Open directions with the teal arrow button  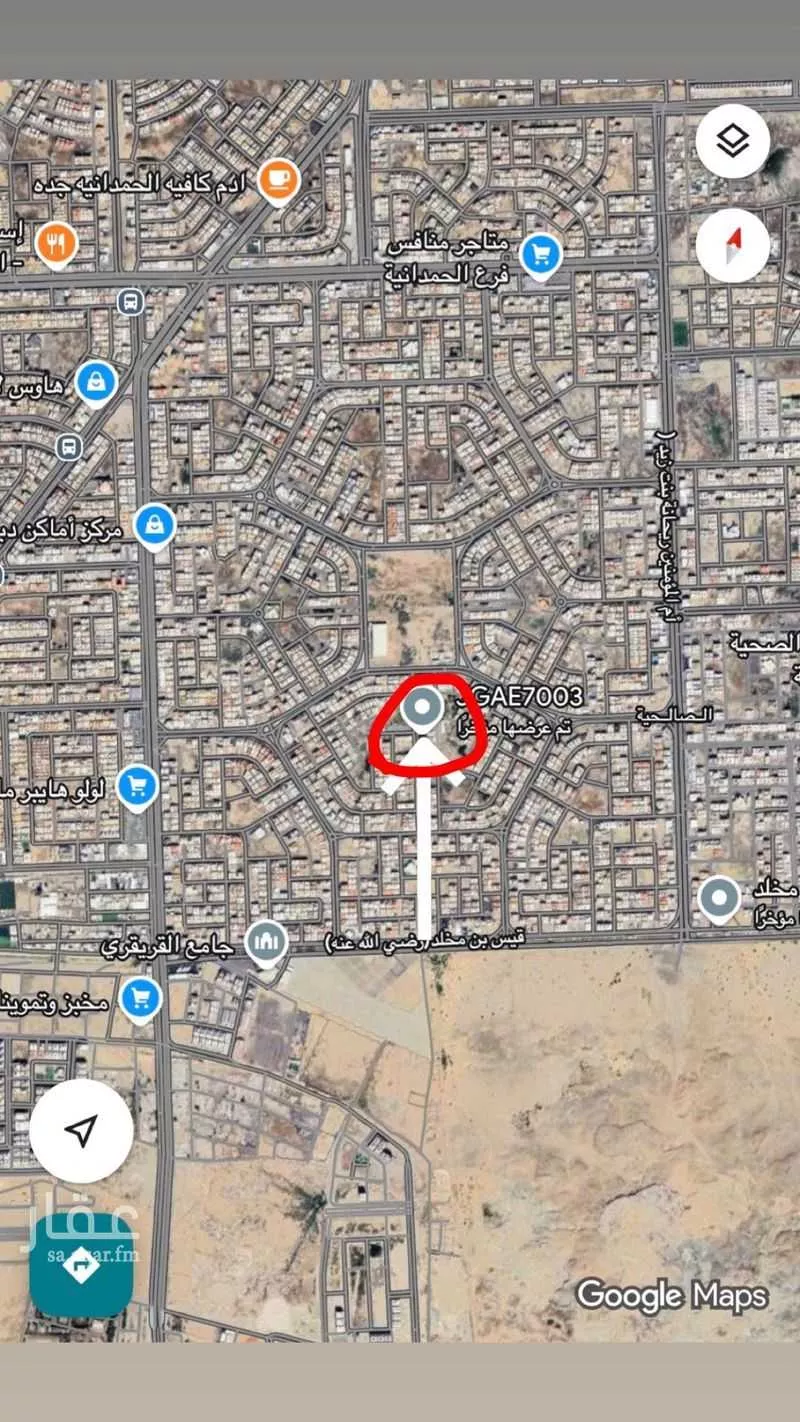tap(81, 1265)
